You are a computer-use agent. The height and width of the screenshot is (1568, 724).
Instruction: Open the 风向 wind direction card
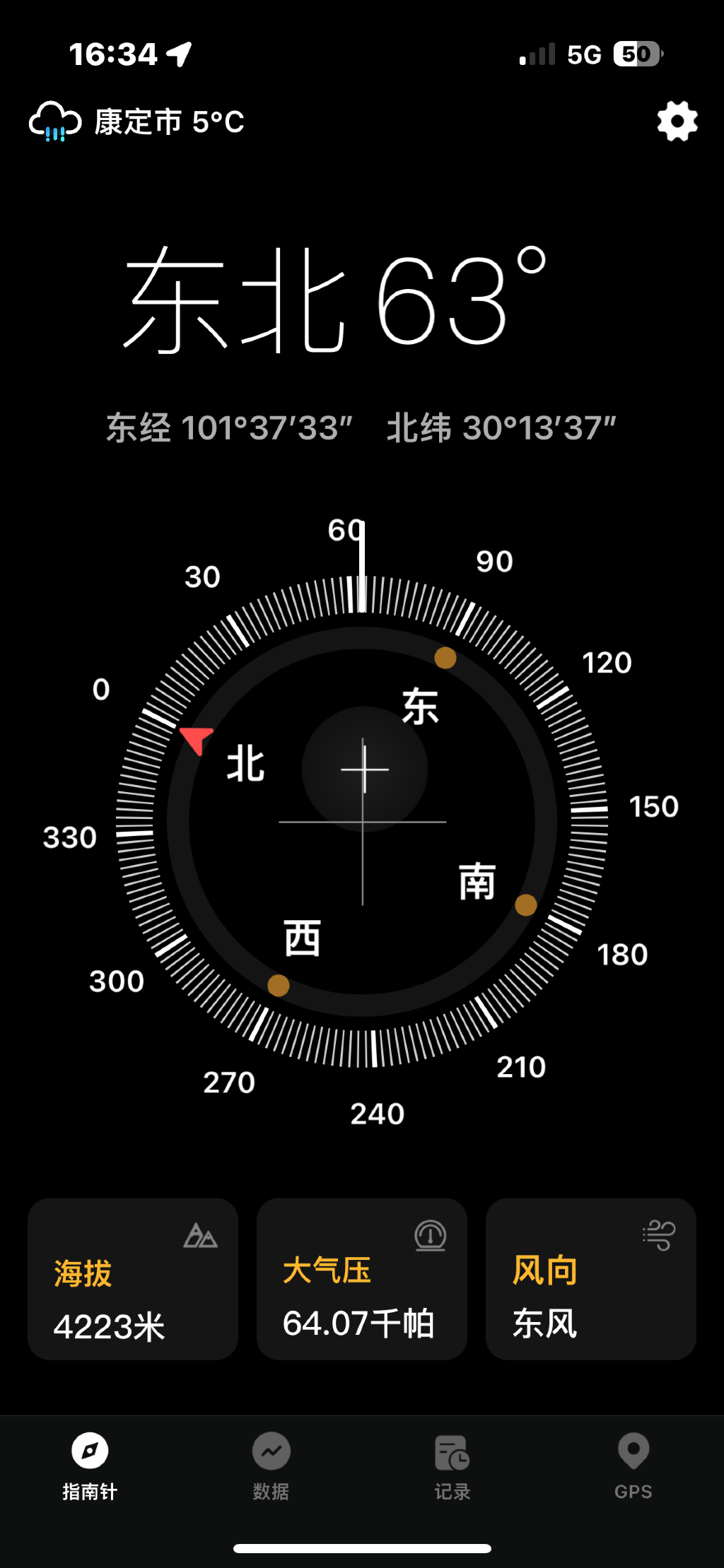click(590, 1278)
